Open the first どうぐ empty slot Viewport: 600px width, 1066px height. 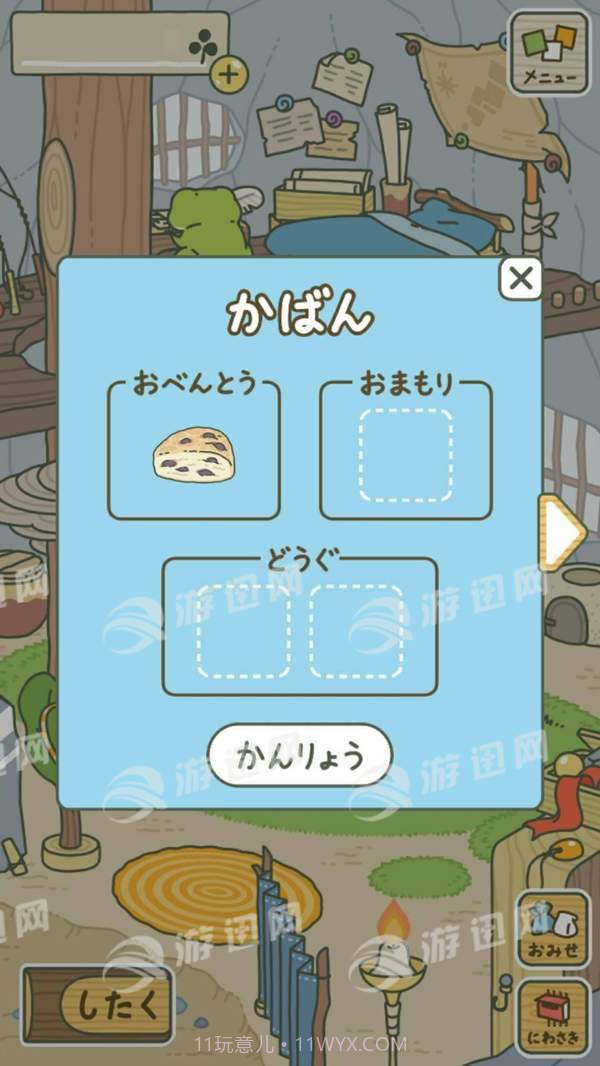pos(243,631)
